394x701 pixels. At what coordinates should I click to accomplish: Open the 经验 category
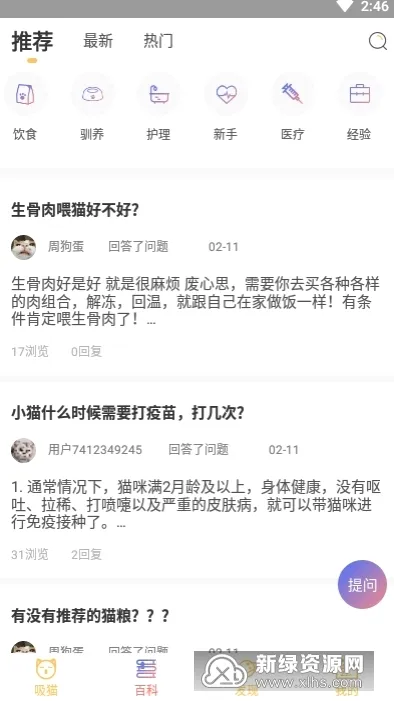tap(359, 108)
